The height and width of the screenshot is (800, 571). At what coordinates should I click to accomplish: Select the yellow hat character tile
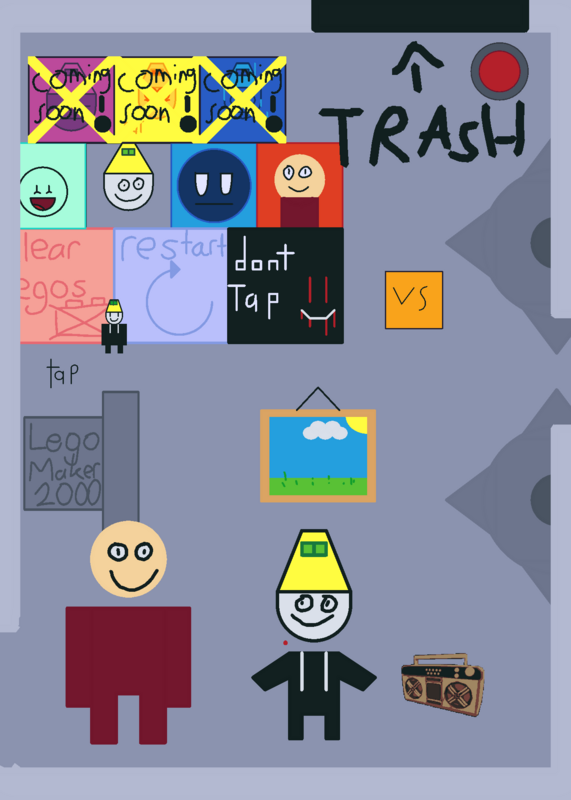click(129, 186)
